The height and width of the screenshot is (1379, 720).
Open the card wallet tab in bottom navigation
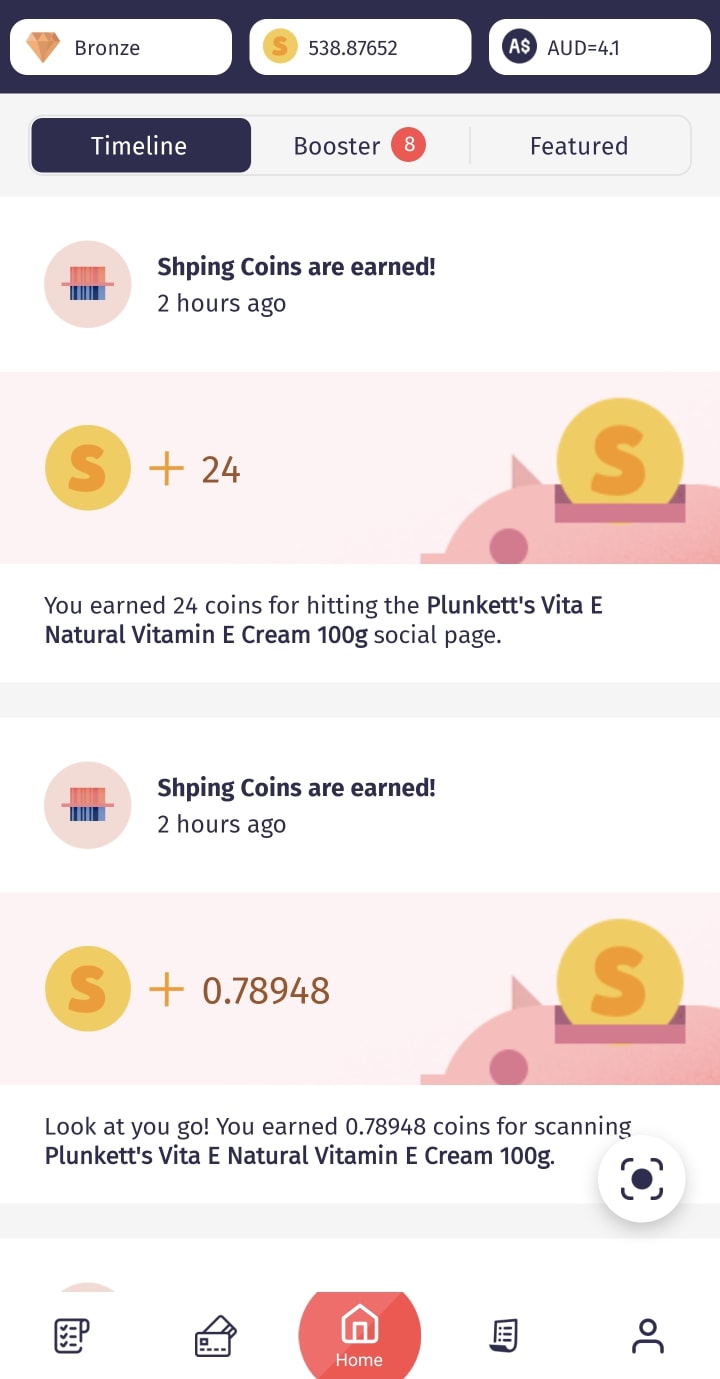click(x=215, y=1336)
